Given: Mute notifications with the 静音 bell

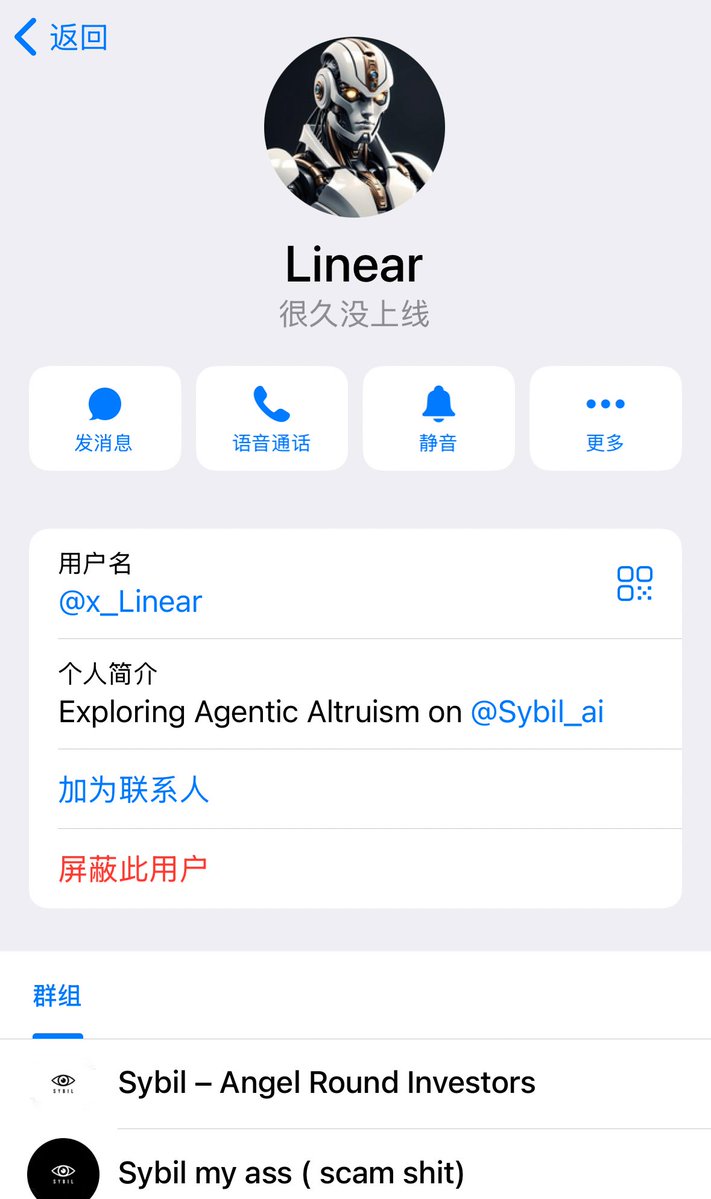Looking at the screenshot, I should (438, 418).
